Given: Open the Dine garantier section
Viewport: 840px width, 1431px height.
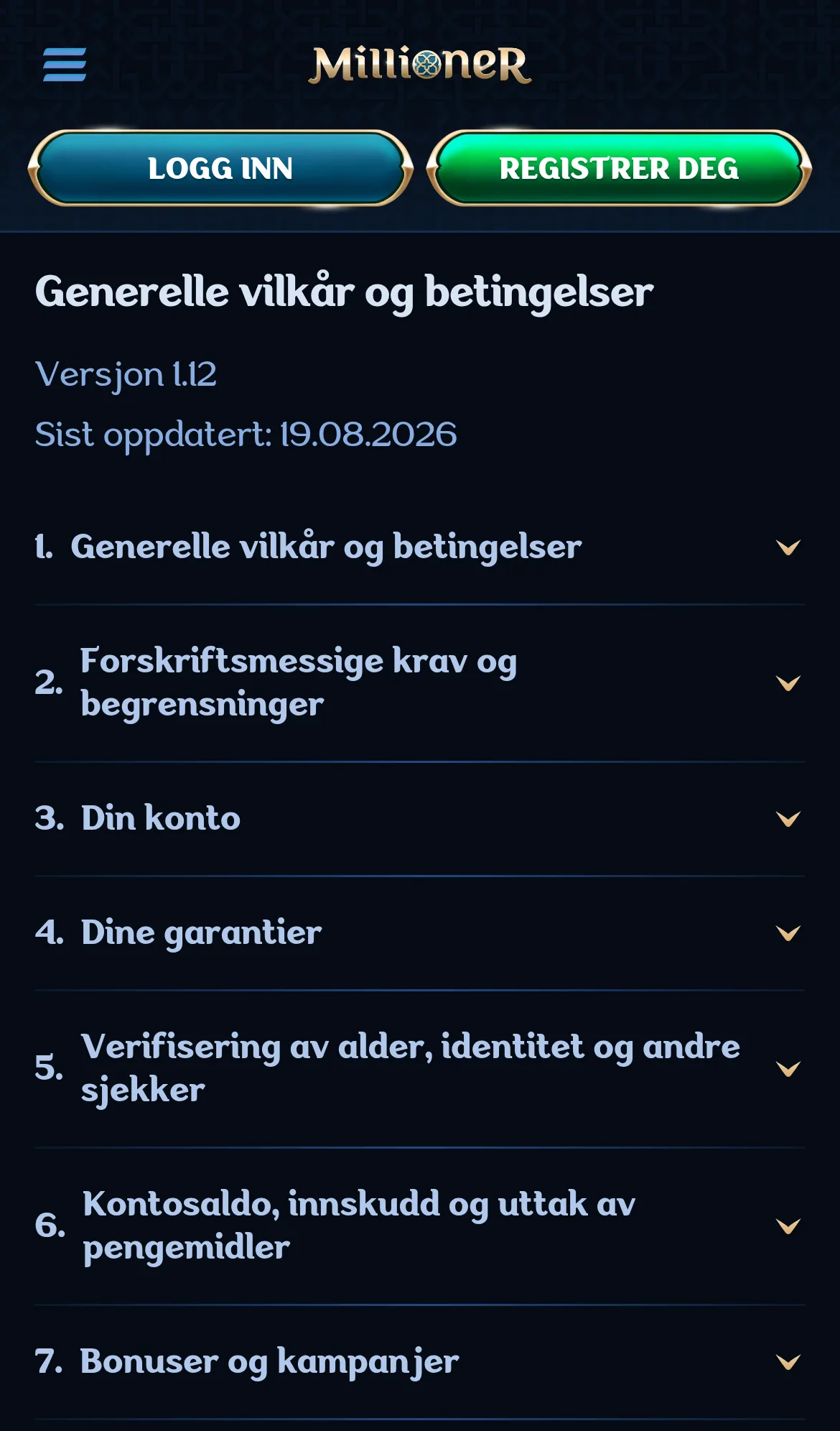Looking at the screenshot, I should tap(419, 932).
